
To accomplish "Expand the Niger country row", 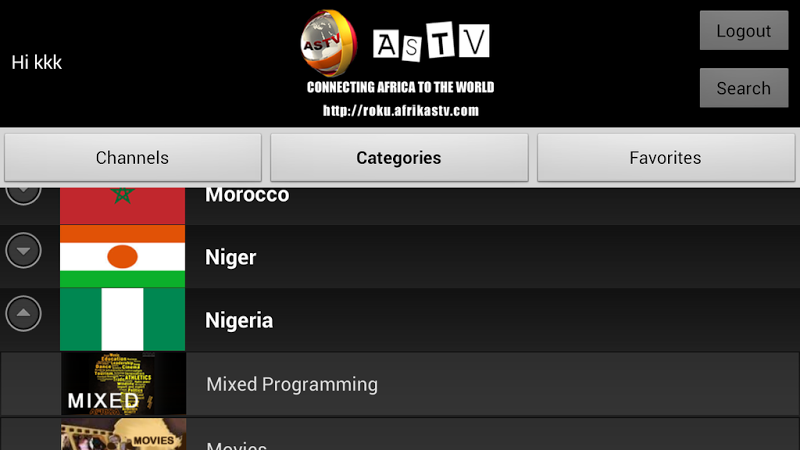I will [x=23, y=251].
